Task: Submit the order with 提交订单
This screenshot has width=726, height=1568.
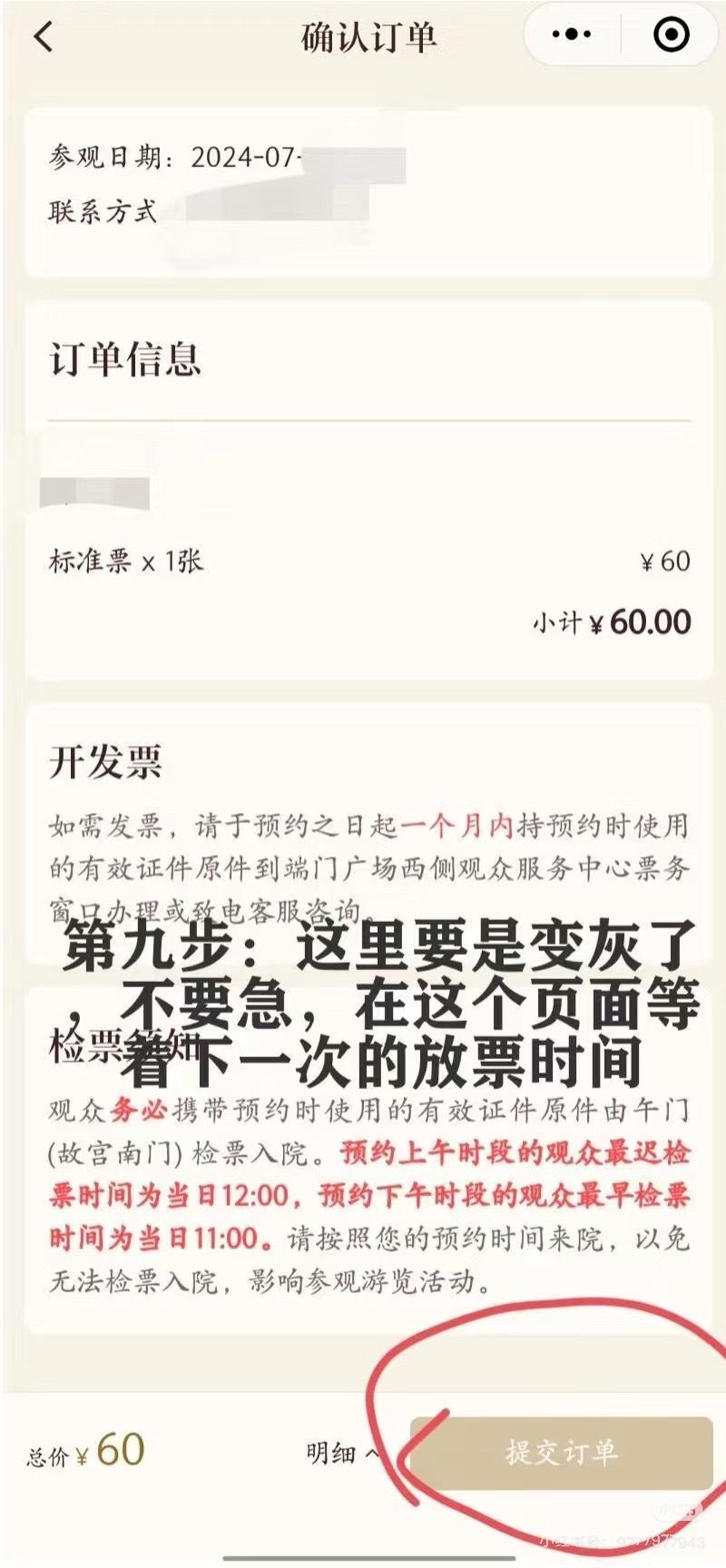Action: coord(561,1453)
